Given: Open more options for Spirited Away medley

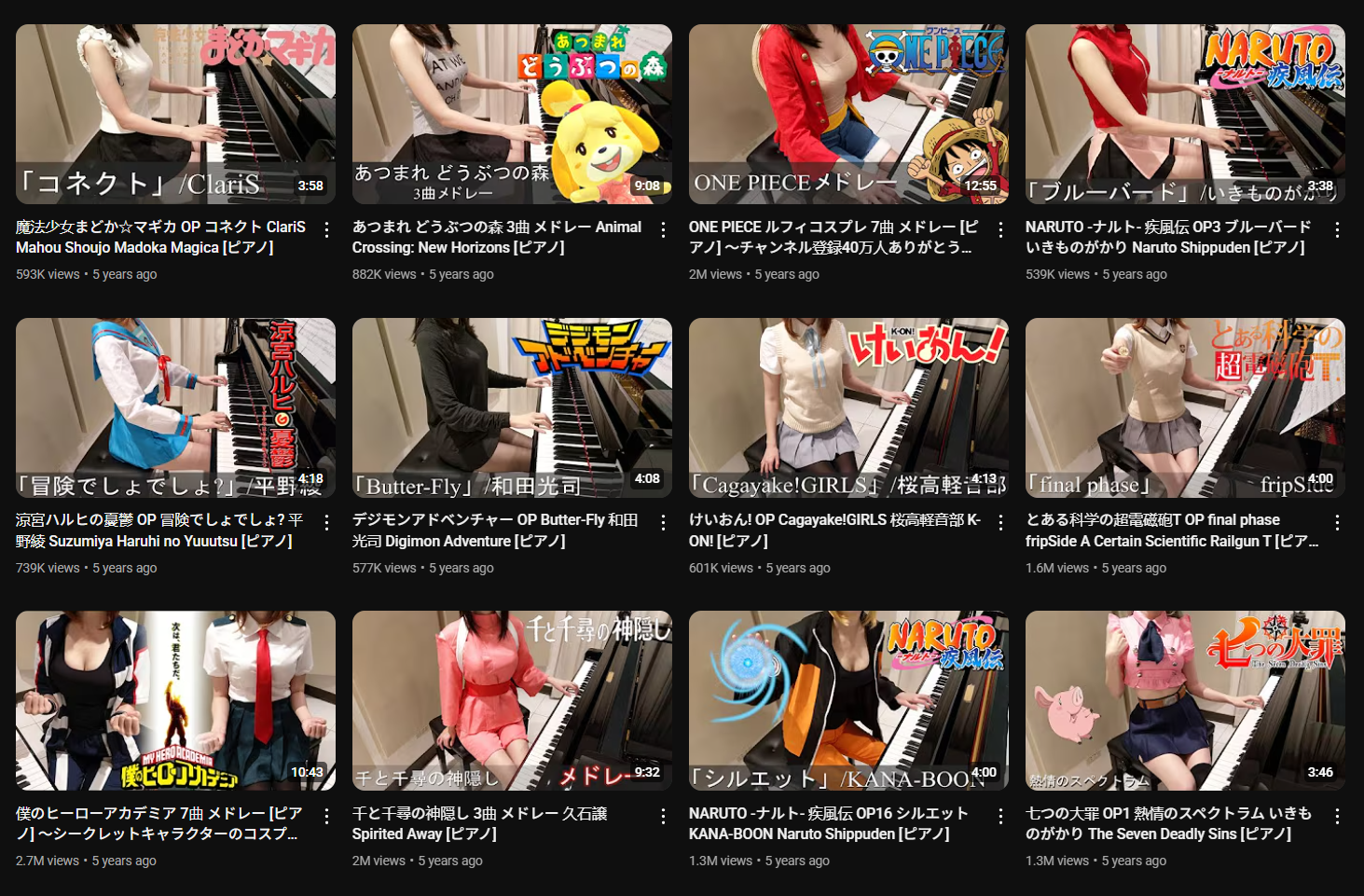Looking at the screenshot, I should pos(663,816).
